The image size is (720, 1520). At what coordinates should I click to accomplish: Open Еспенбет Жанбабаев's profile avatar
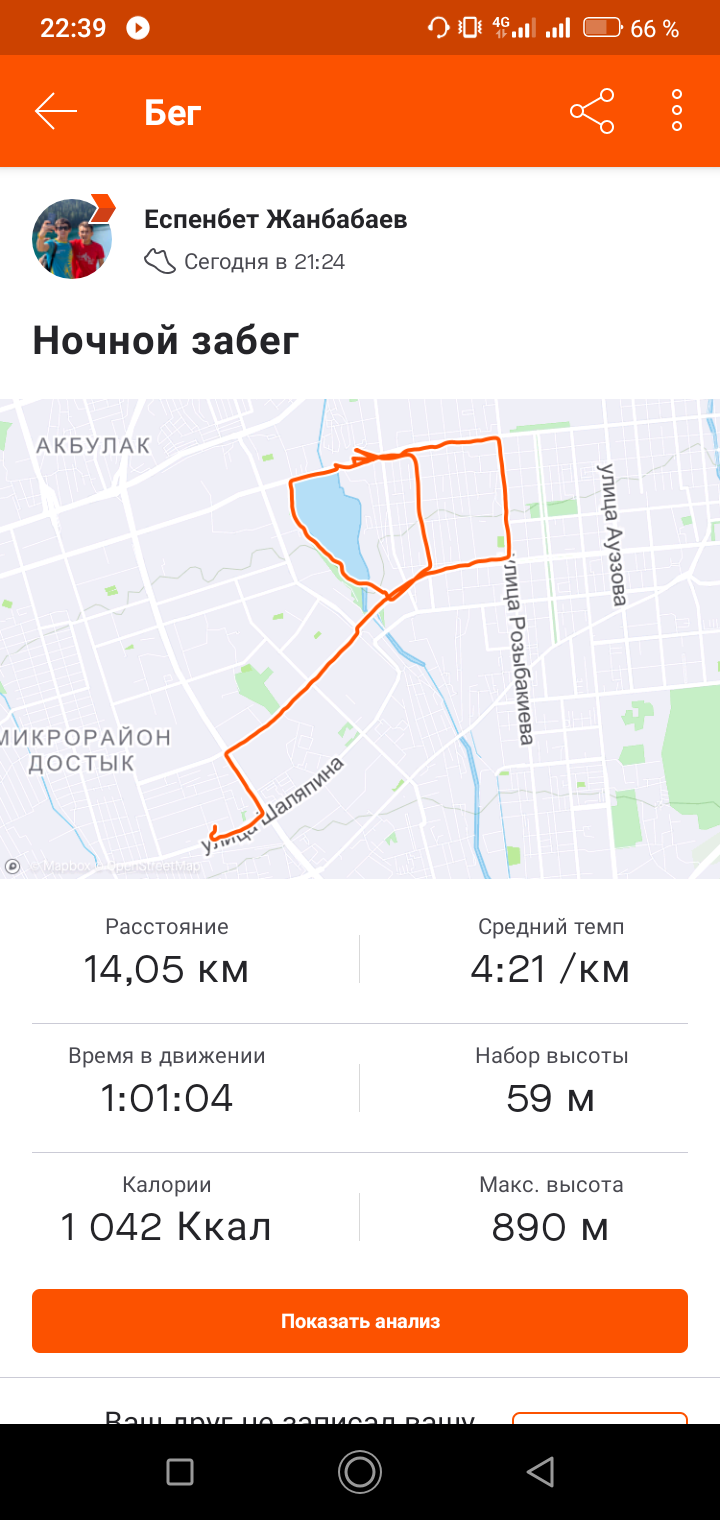(x=72, y=238)
